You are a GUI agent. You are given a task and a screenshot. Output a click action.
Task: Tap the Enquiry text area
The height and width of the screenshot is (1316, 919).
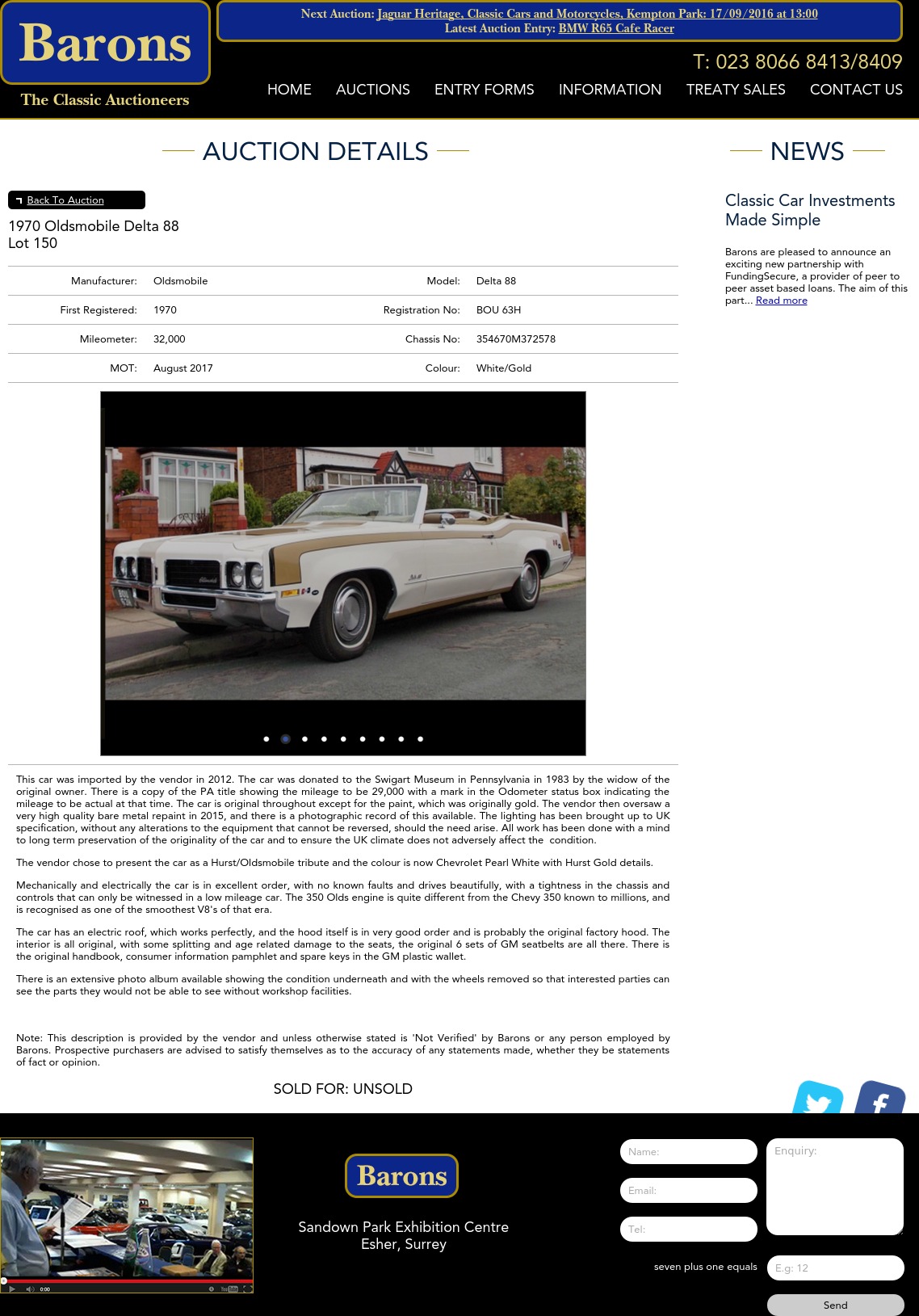834,1186
